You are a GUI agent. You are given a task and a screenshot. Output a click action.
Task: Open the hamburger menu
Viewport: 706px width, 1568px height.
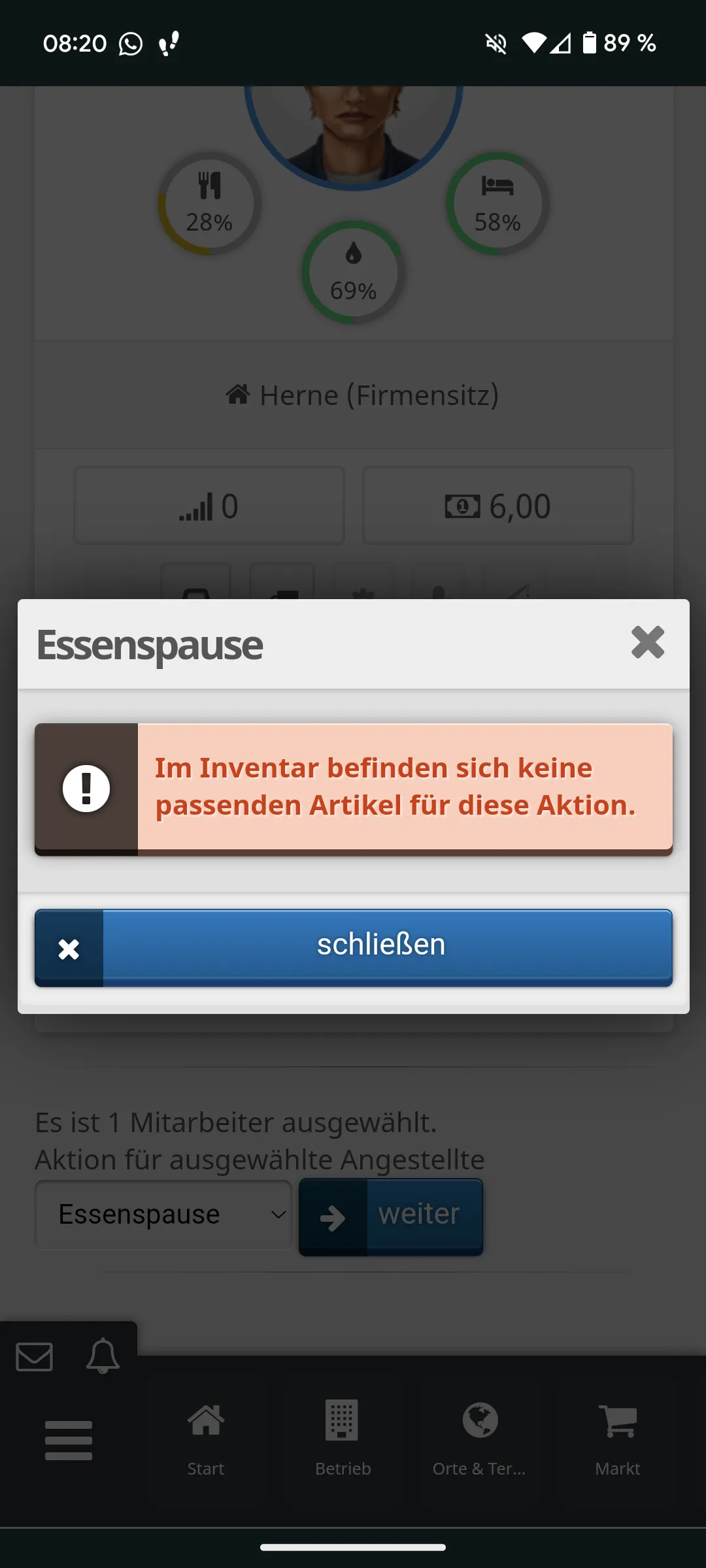[68, 1440]
